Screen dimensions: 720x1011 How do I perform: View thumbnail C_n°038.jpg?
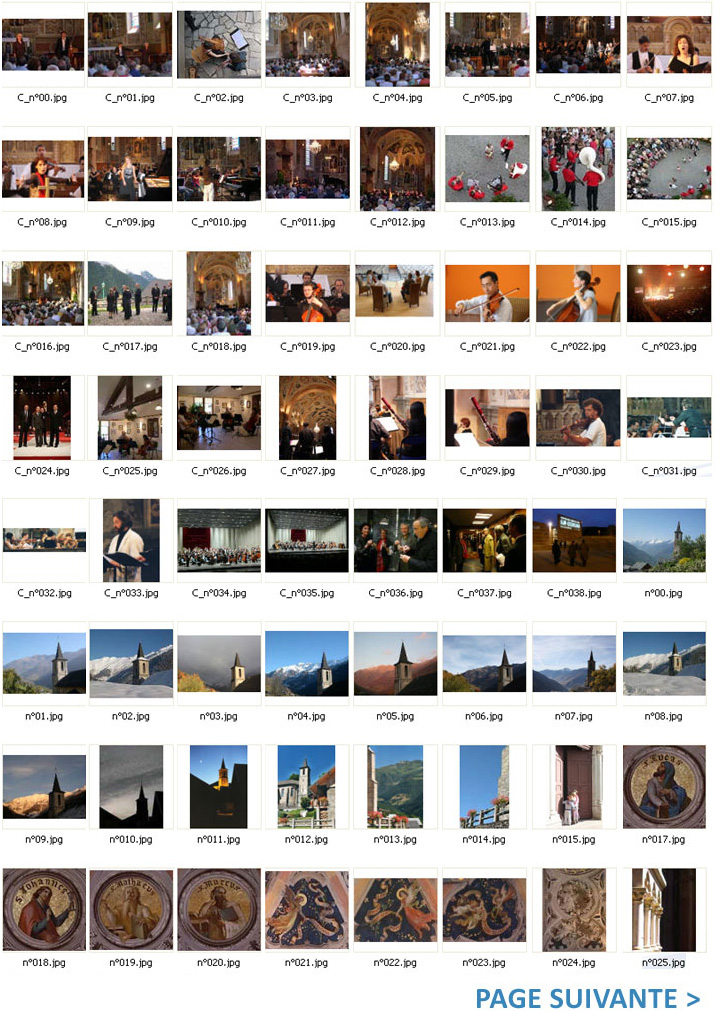574,540
